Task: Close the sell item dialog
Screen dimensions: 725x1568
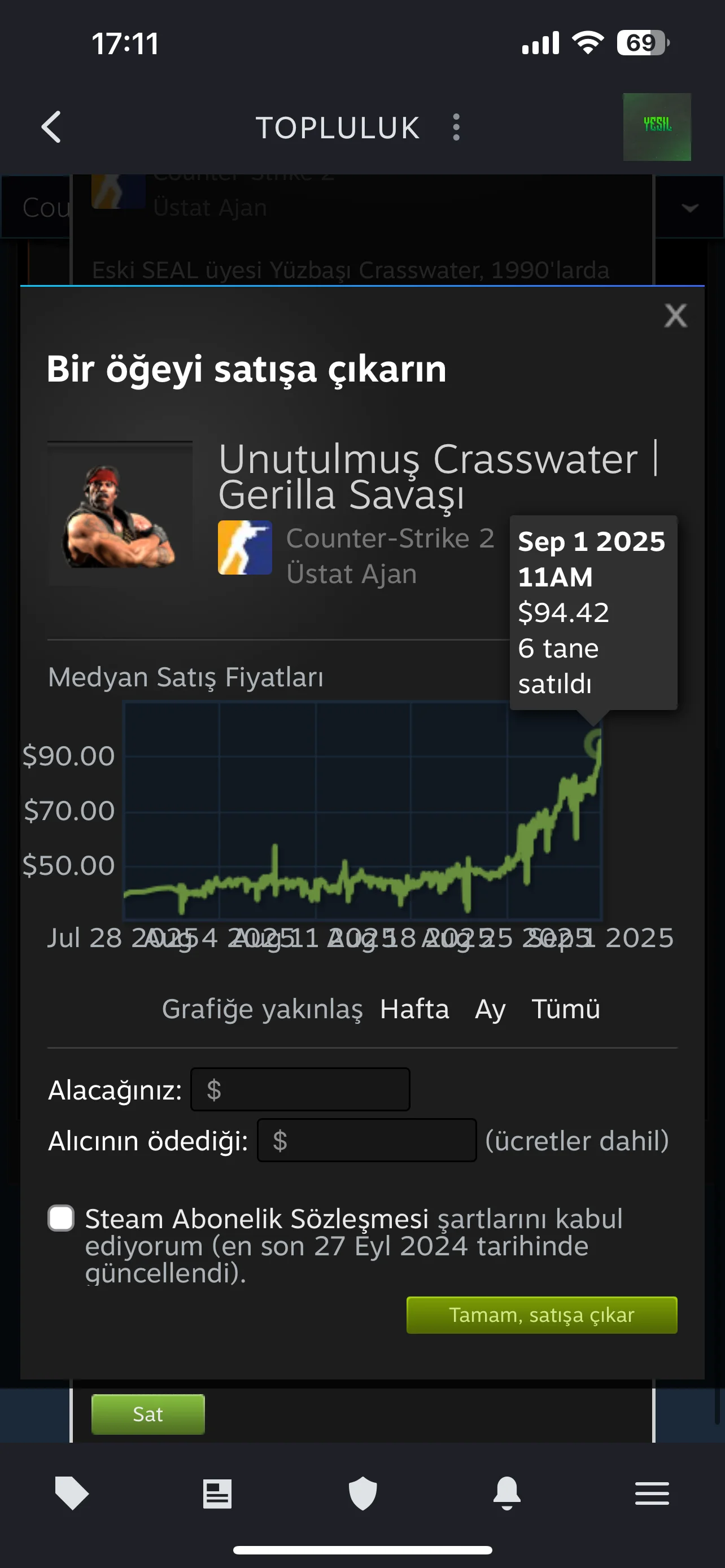Action: 675,316
